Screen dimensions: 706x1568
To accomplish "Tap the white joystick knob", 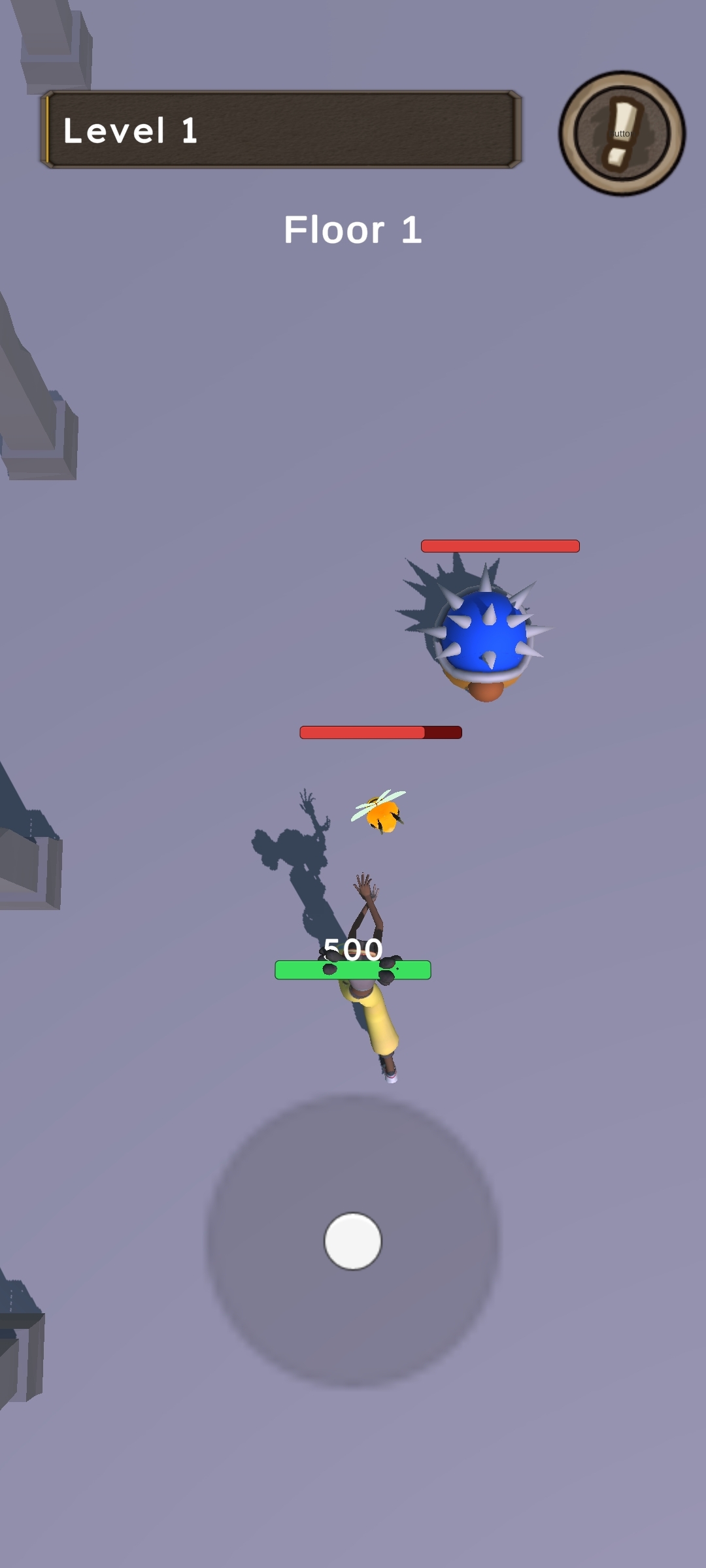I will coord(353,1241).
